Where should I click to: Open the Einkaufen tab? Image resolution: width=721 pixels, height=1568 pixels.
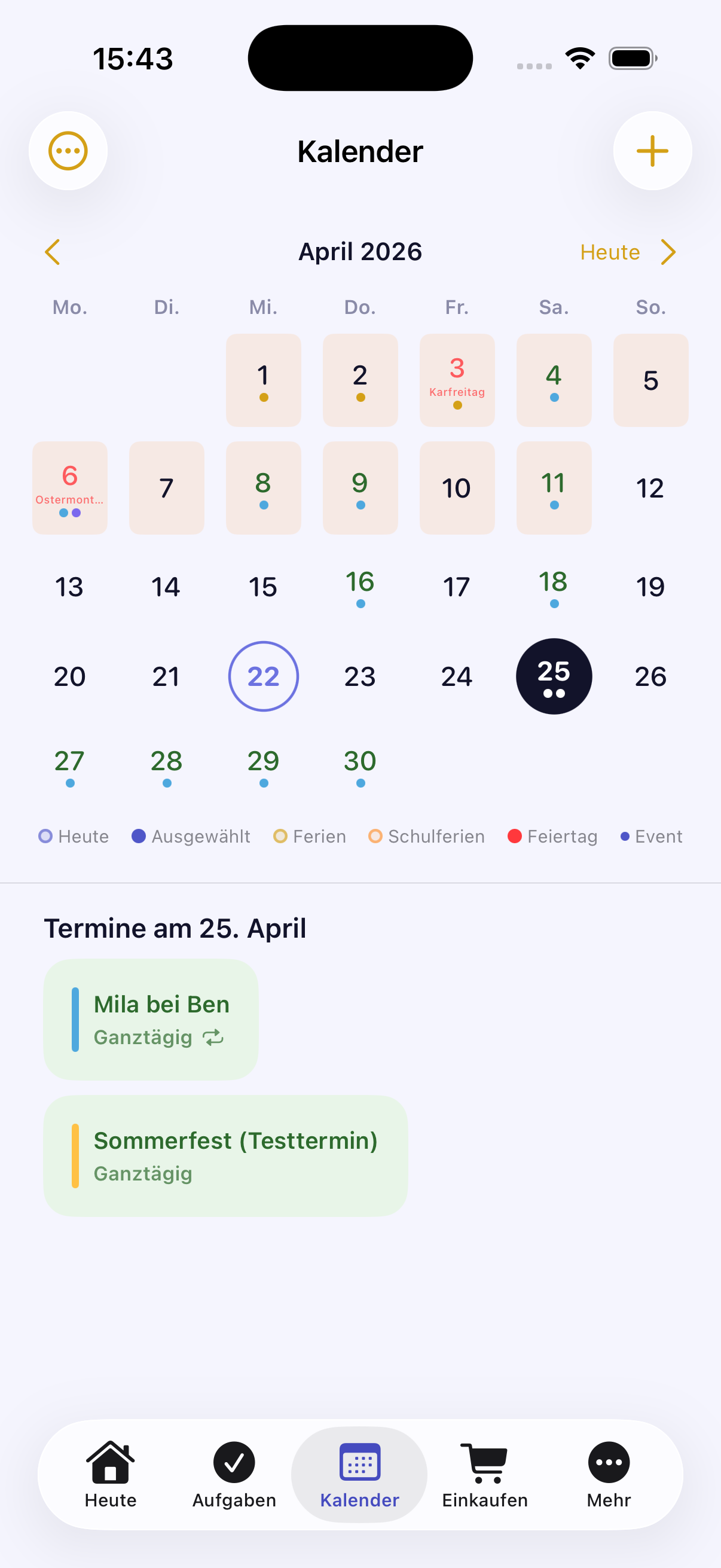tap(485, 1474)
